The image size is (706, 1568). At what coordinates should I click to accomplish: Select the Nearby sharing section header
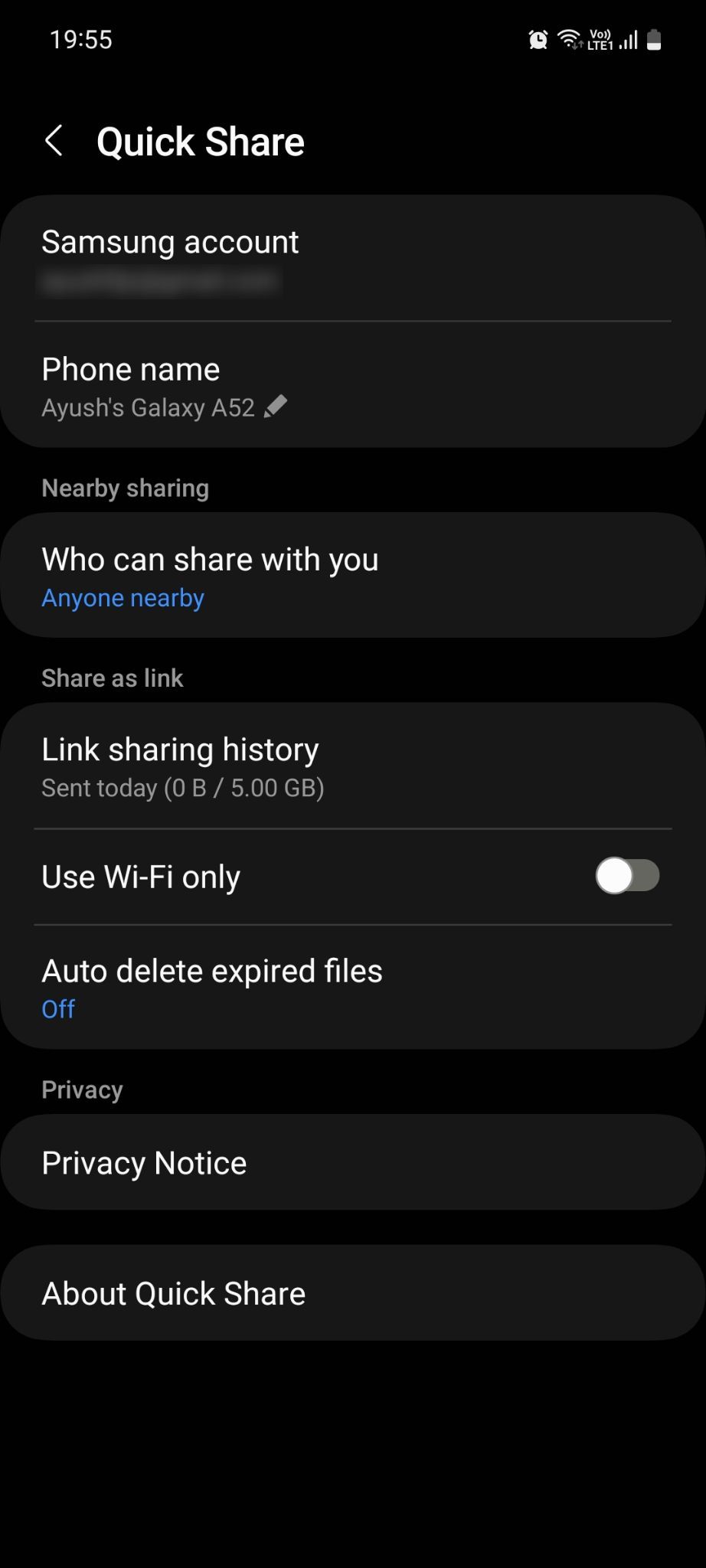[125, 488]
